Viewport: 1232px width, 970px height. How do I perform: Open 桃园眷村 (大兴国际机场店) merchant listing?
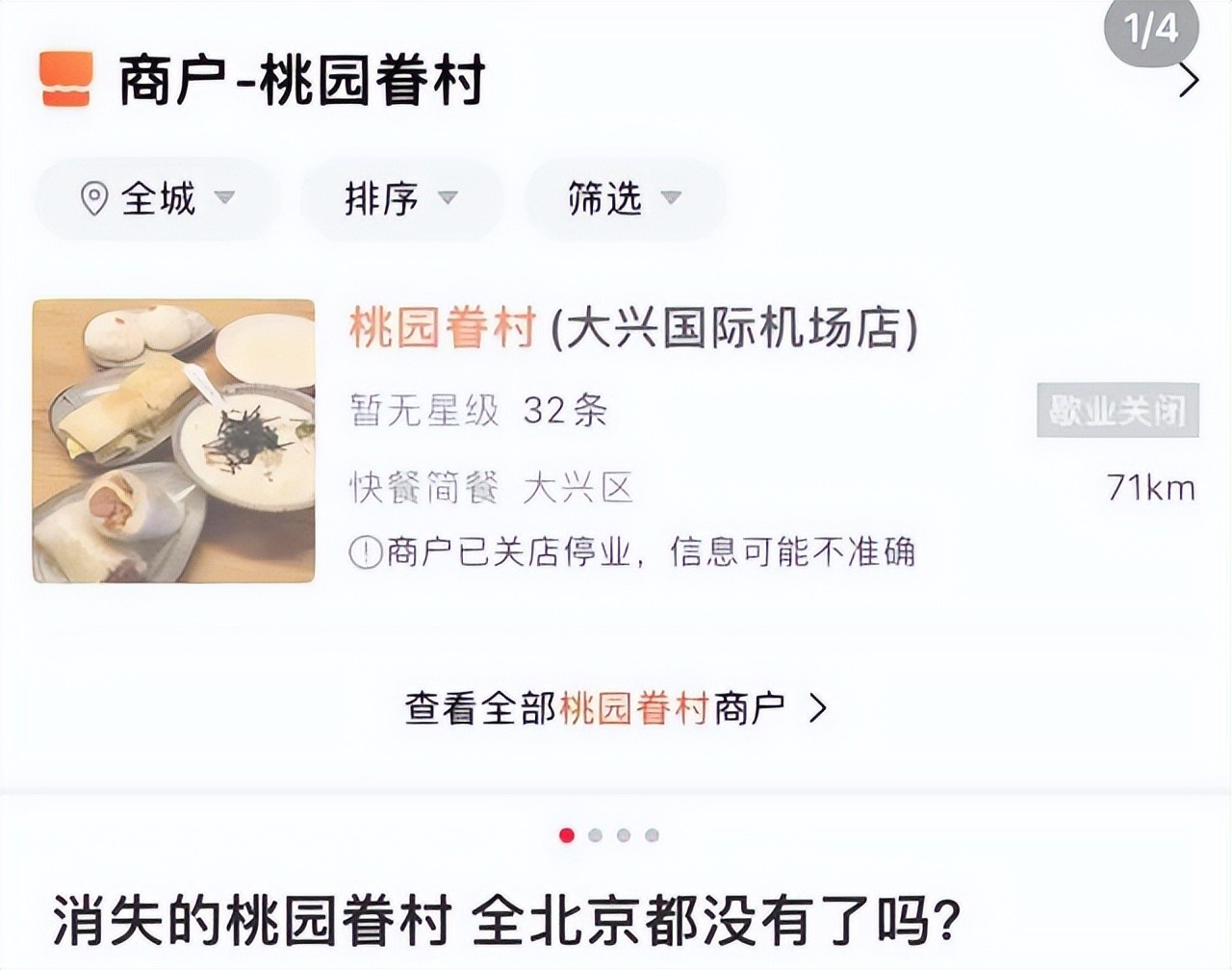point(633,329)
